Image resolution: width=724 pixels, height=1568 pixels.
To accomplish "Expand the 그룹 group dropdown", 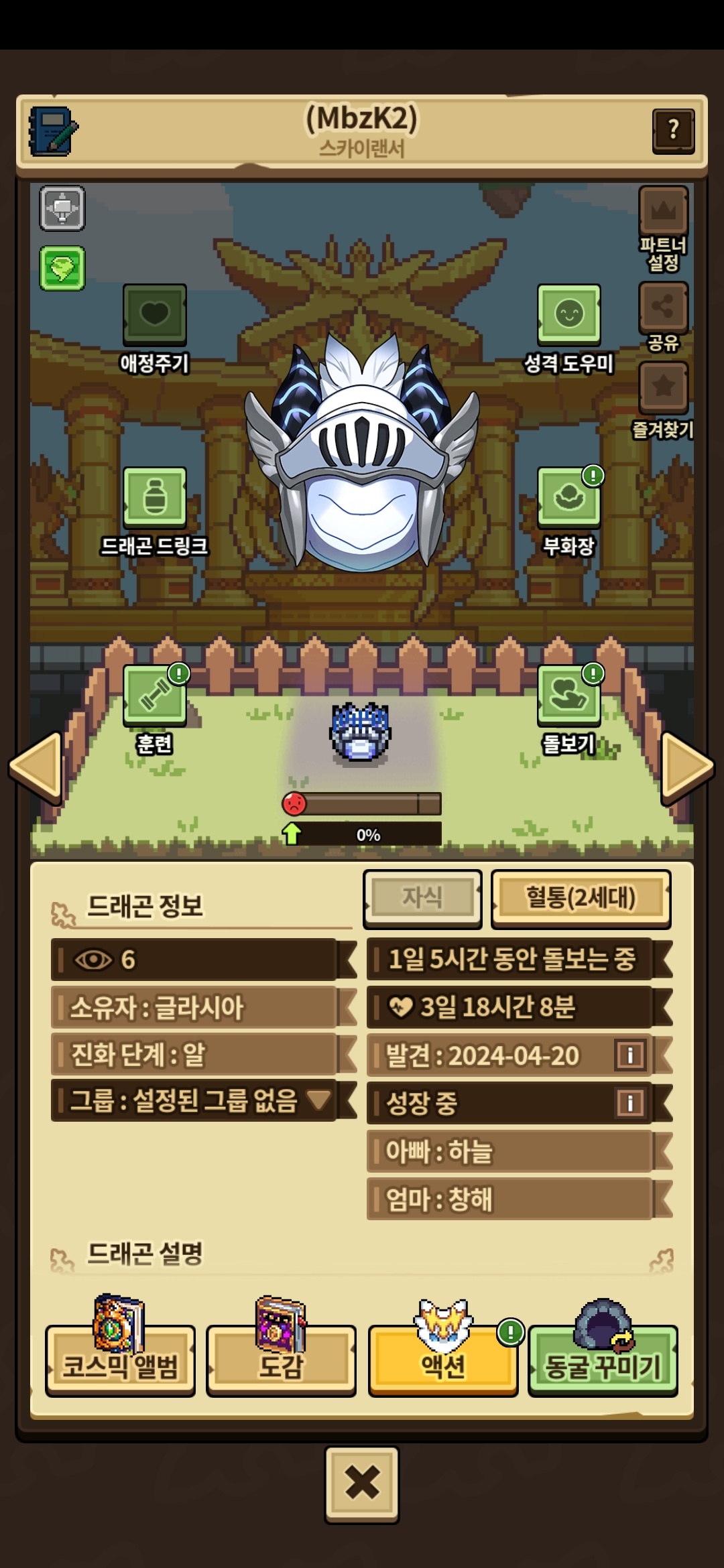I will [x=318, y=1100].
